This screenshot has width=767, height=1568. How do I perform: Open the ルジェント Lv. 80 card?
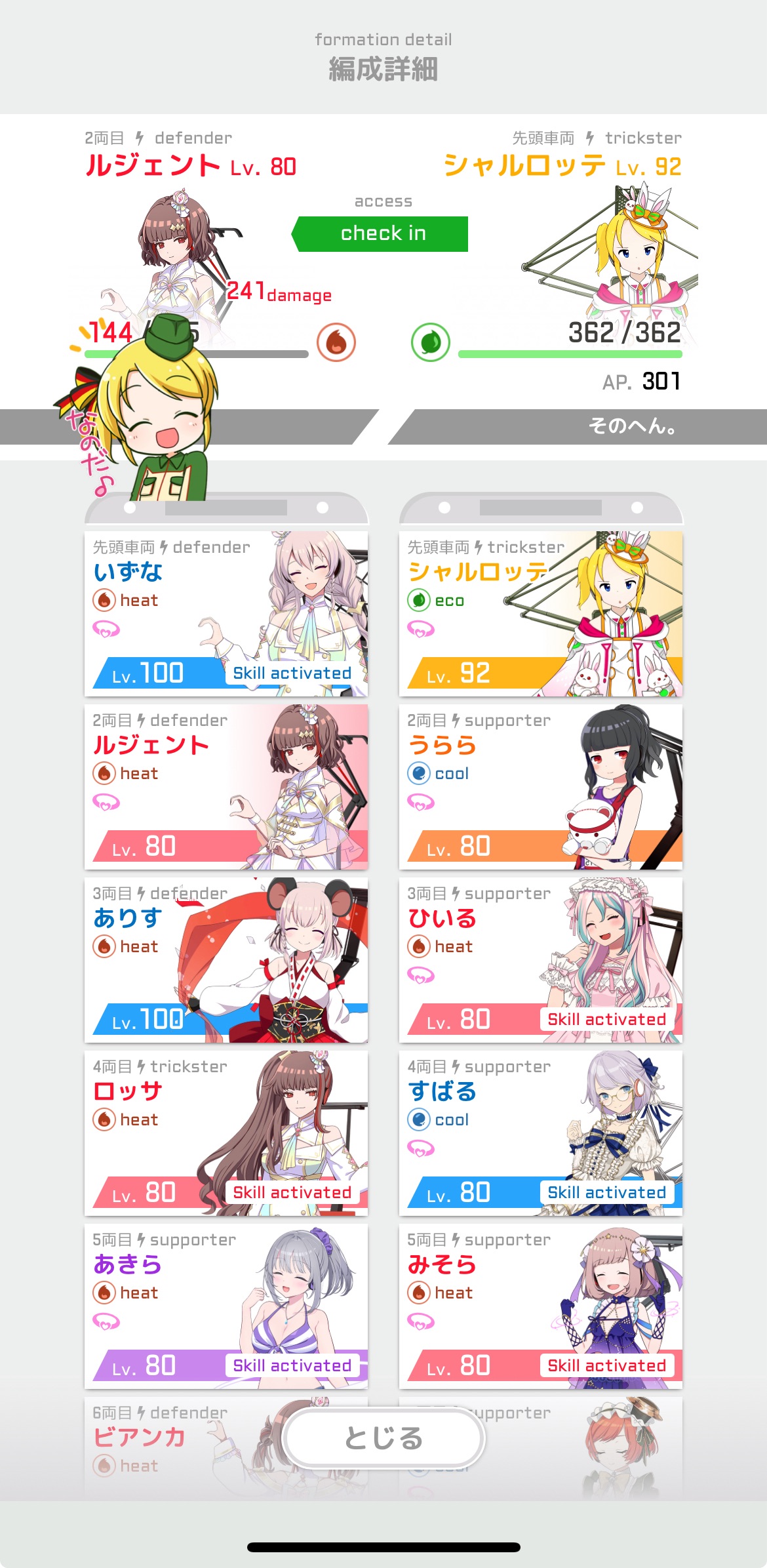click(226, 787)
